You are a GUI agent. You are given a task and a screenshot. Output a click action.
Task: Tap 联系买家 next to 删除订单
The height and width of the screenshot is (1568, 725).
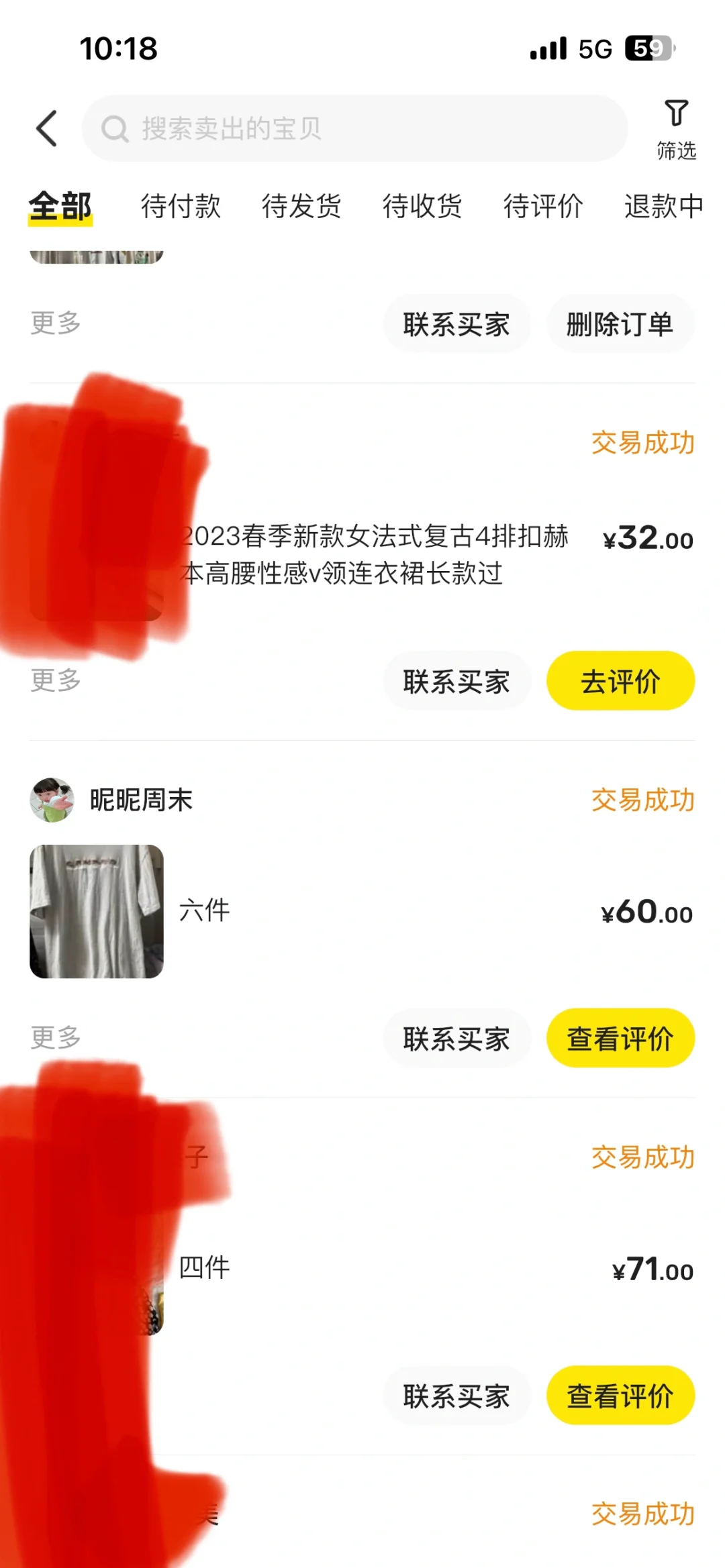[x=456, y=323]
